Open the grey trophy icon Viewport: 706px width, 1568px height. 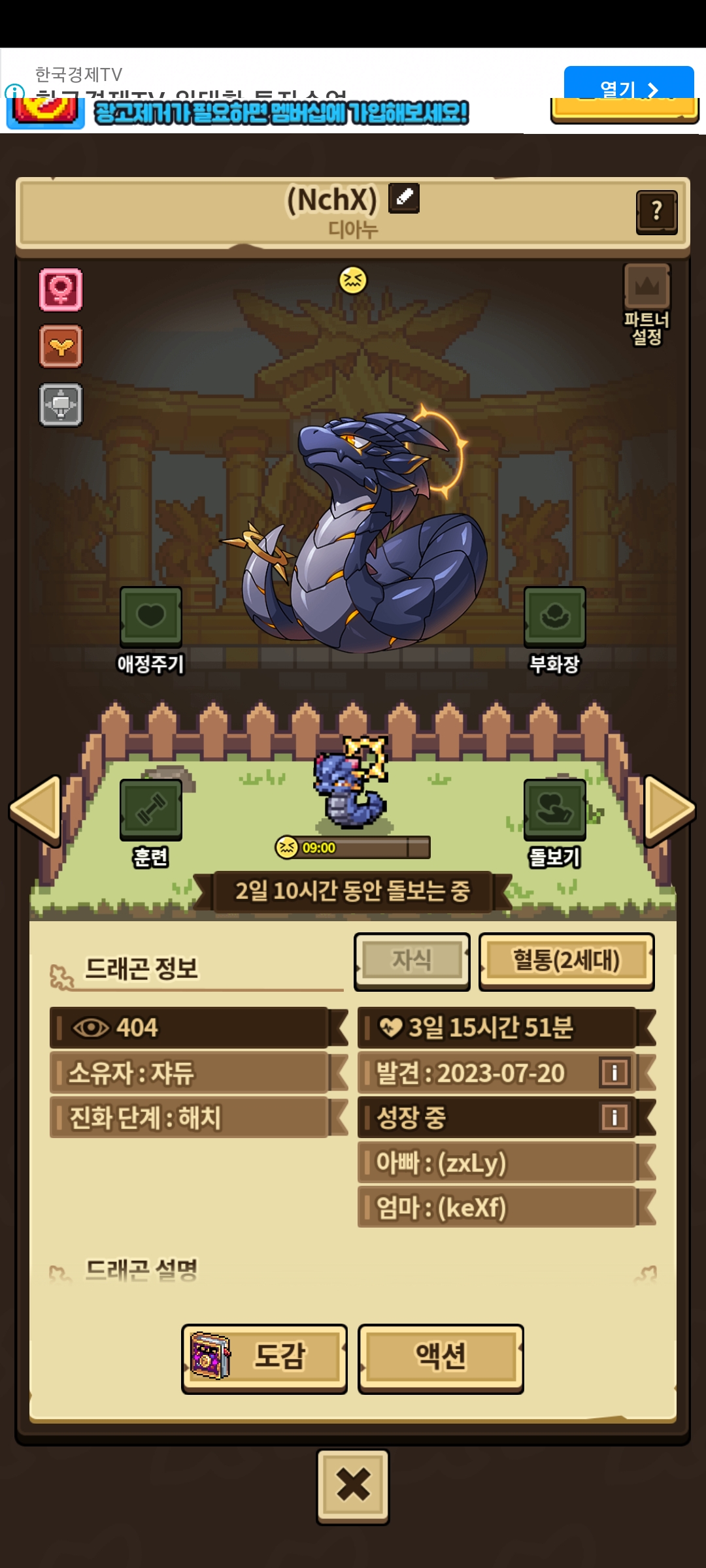[61, 405]
